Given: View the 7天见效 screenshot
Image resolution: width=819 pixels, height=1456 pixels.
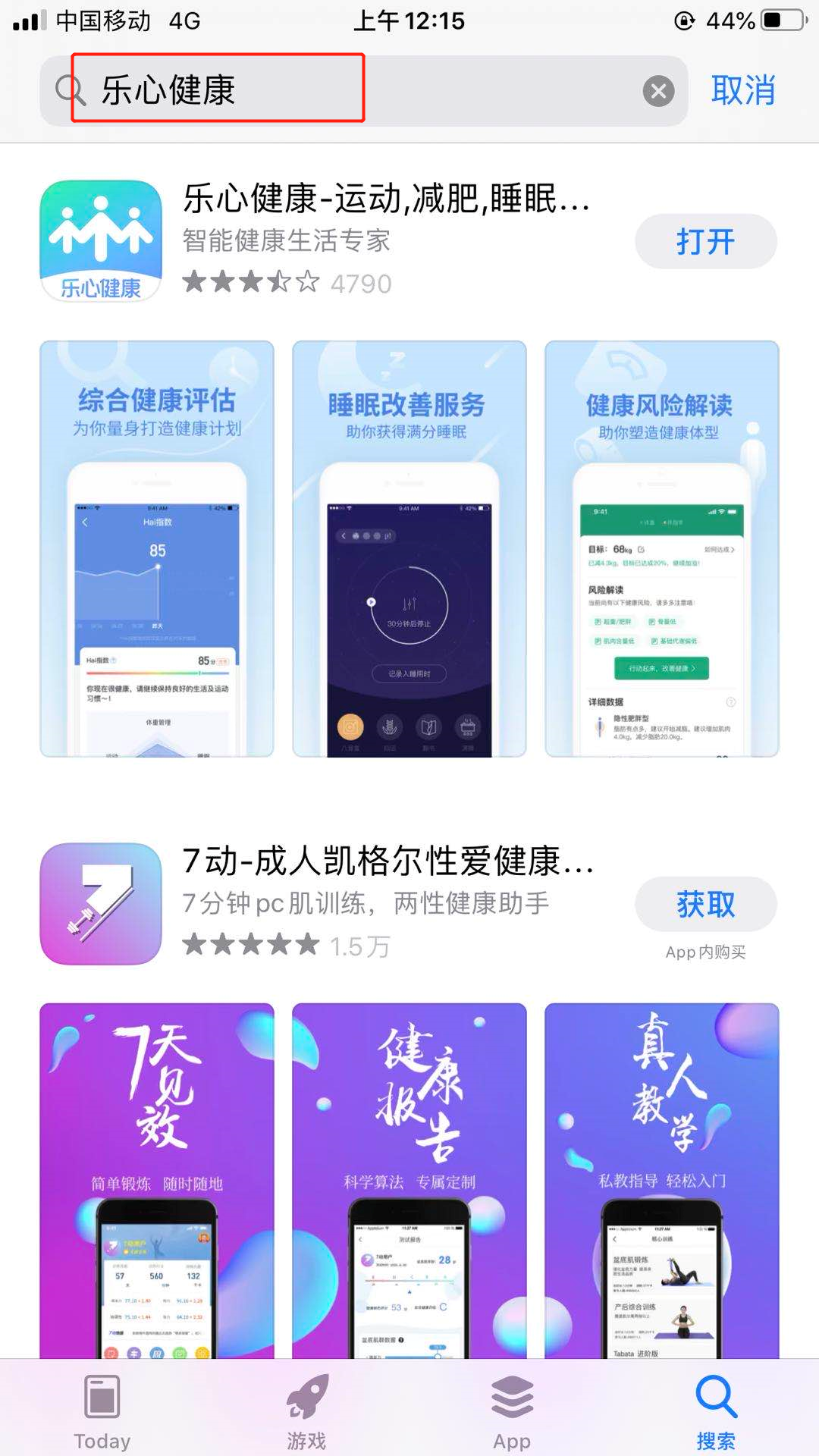Looking at the screenshot, I should [x=157, y=1179].
